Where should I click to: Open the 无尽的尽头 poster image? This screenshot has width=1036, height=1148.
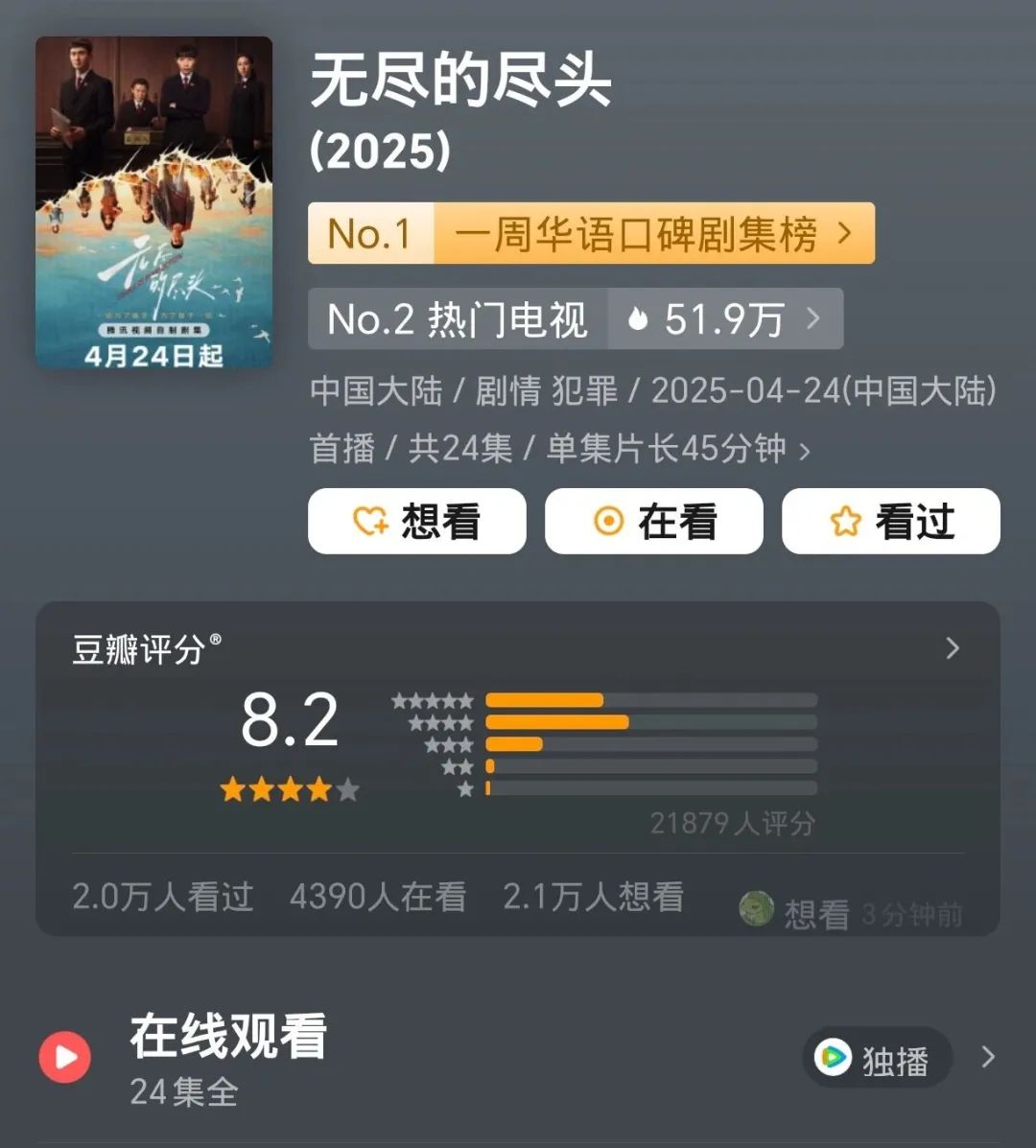(x=153, y=202)
